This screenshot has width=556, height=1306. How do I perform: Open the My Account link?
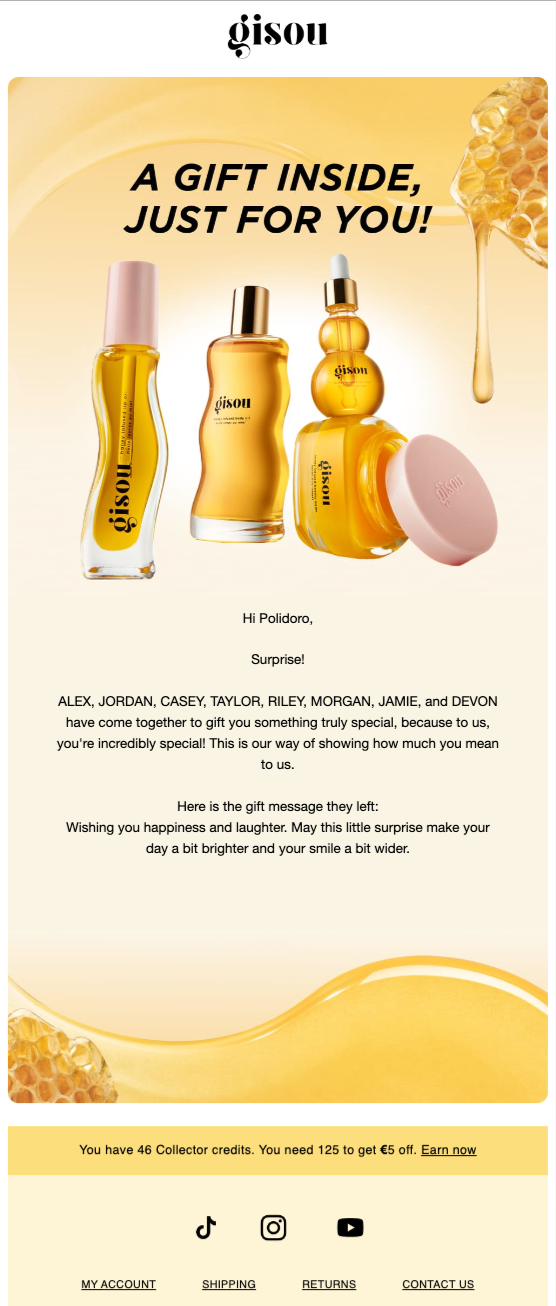(118, 1284)
